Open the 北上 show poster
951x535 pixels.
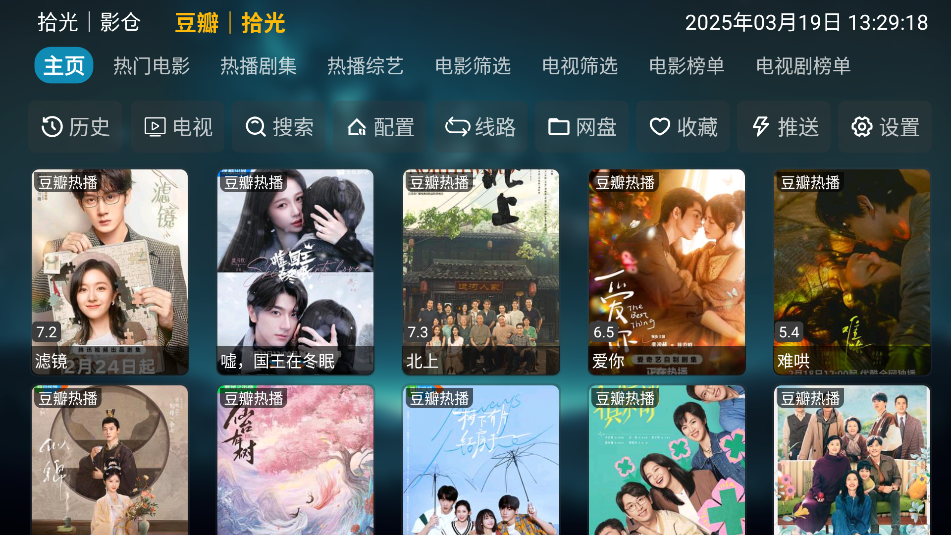tap(481, 271)
